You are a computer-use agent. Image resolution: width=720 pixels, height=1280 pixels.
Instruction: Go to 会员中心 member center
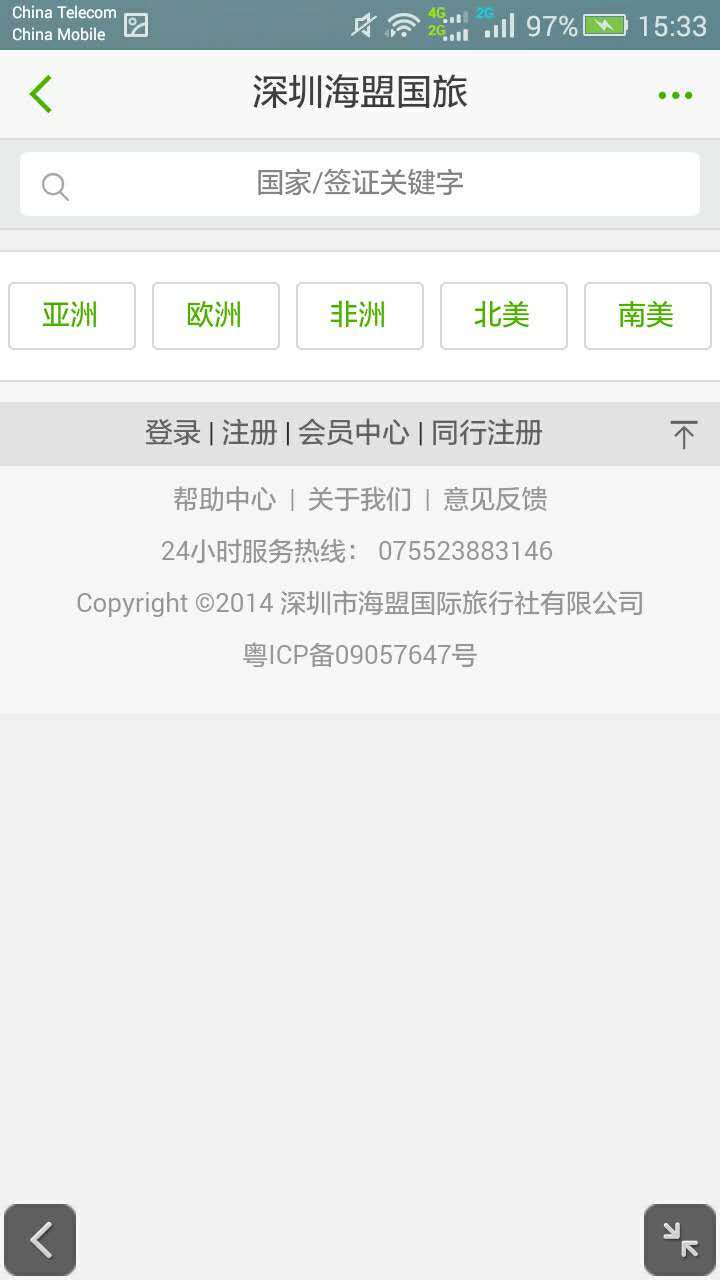(354, 433)
